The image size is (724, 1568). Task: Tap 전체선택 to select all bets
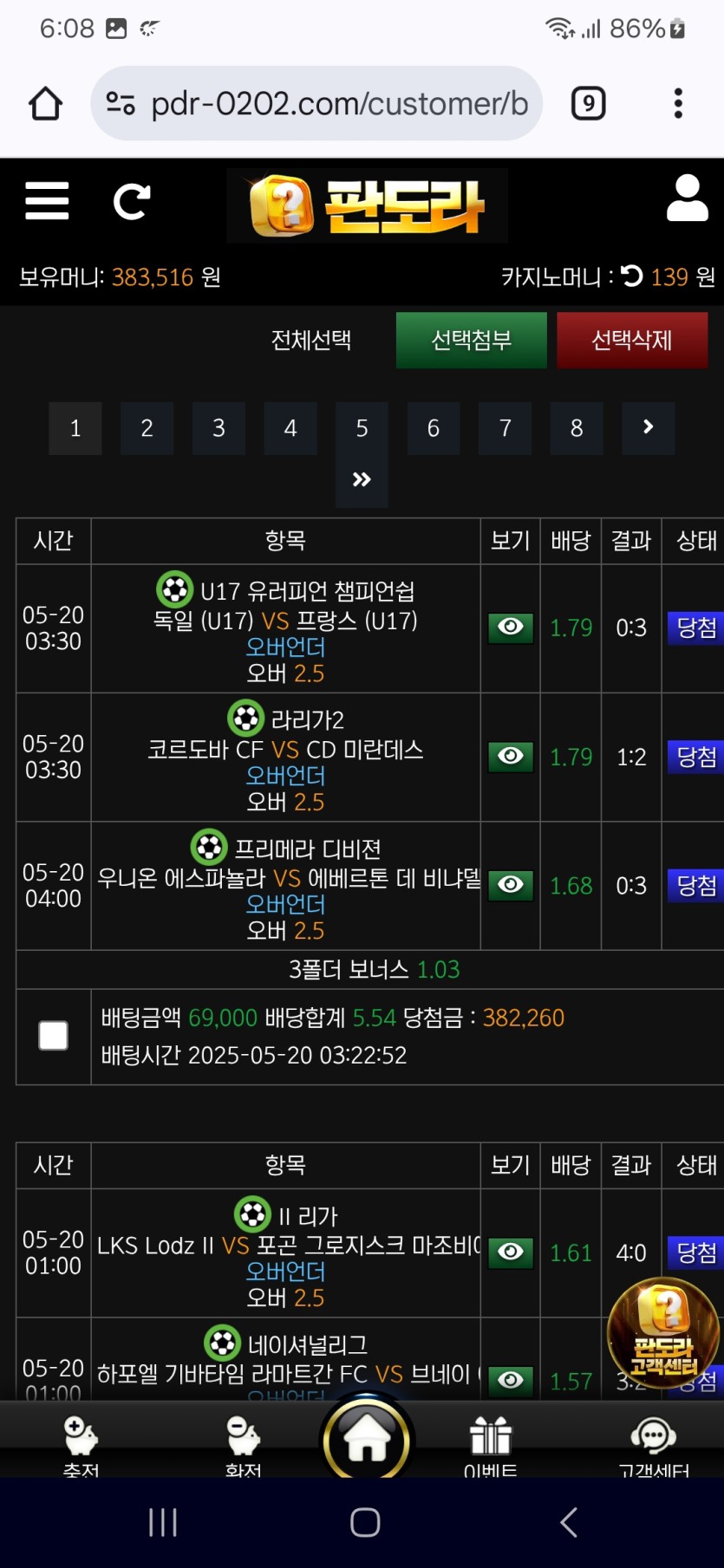pyautogui.click(x=311, y=340)
